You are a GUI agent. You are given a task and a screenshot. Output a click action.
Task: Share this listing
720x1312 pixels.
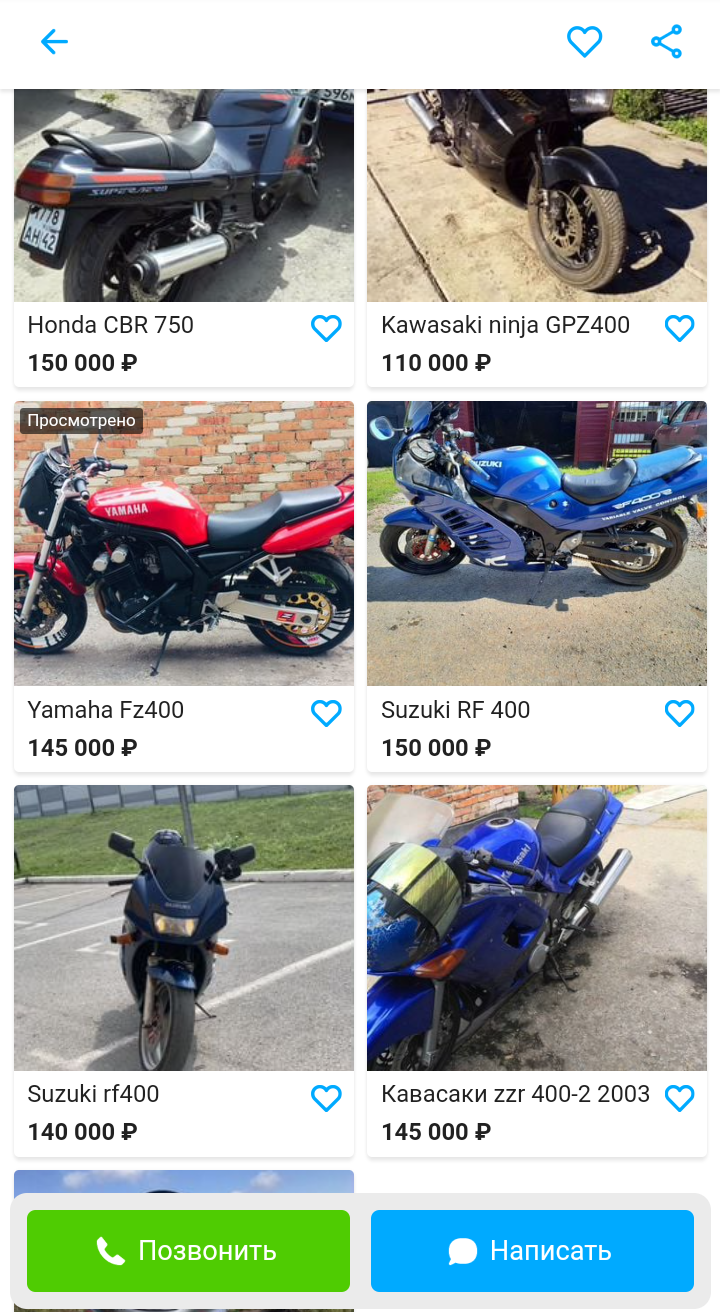(x=666, y=42)
